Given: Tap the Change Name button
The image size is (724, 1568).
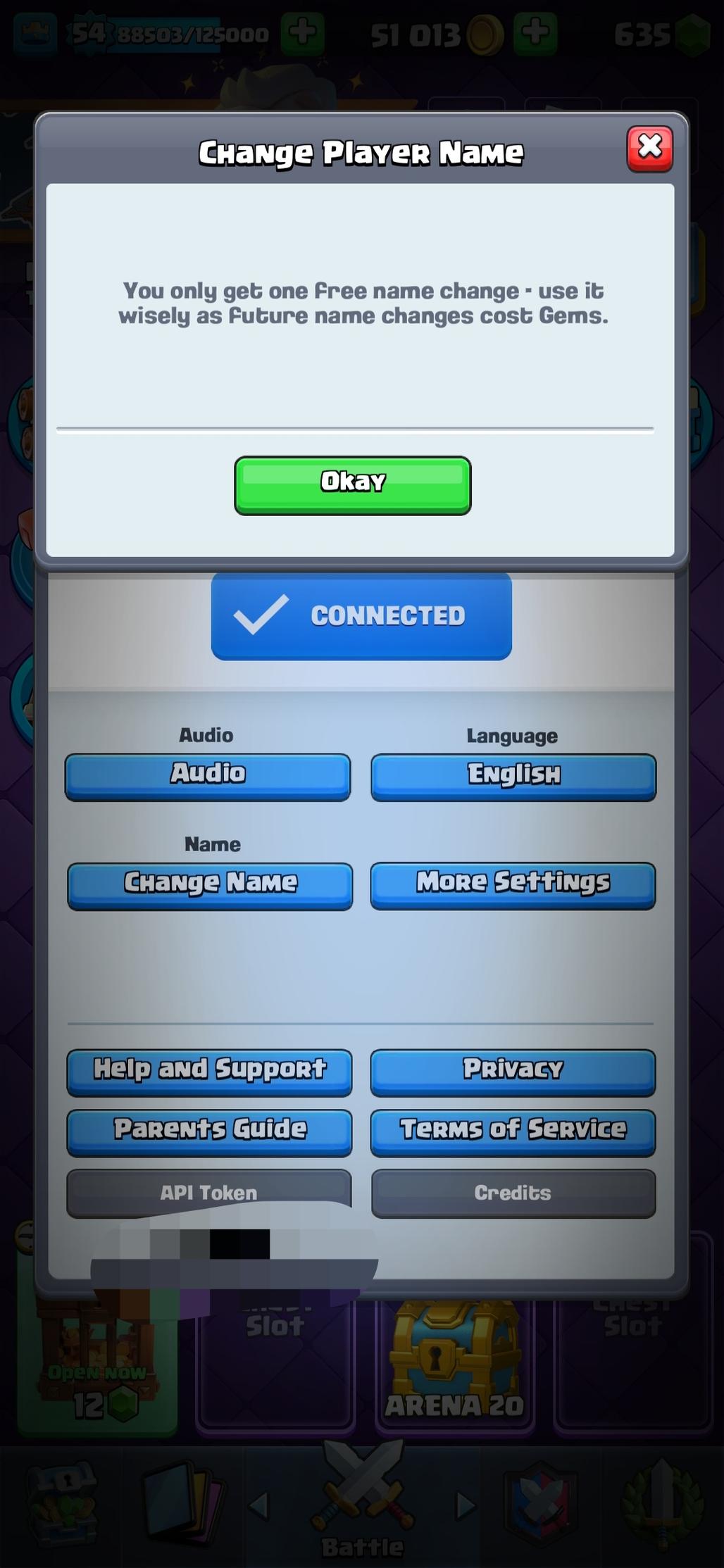Looking at the screenshot, I should tap(210, 886).
